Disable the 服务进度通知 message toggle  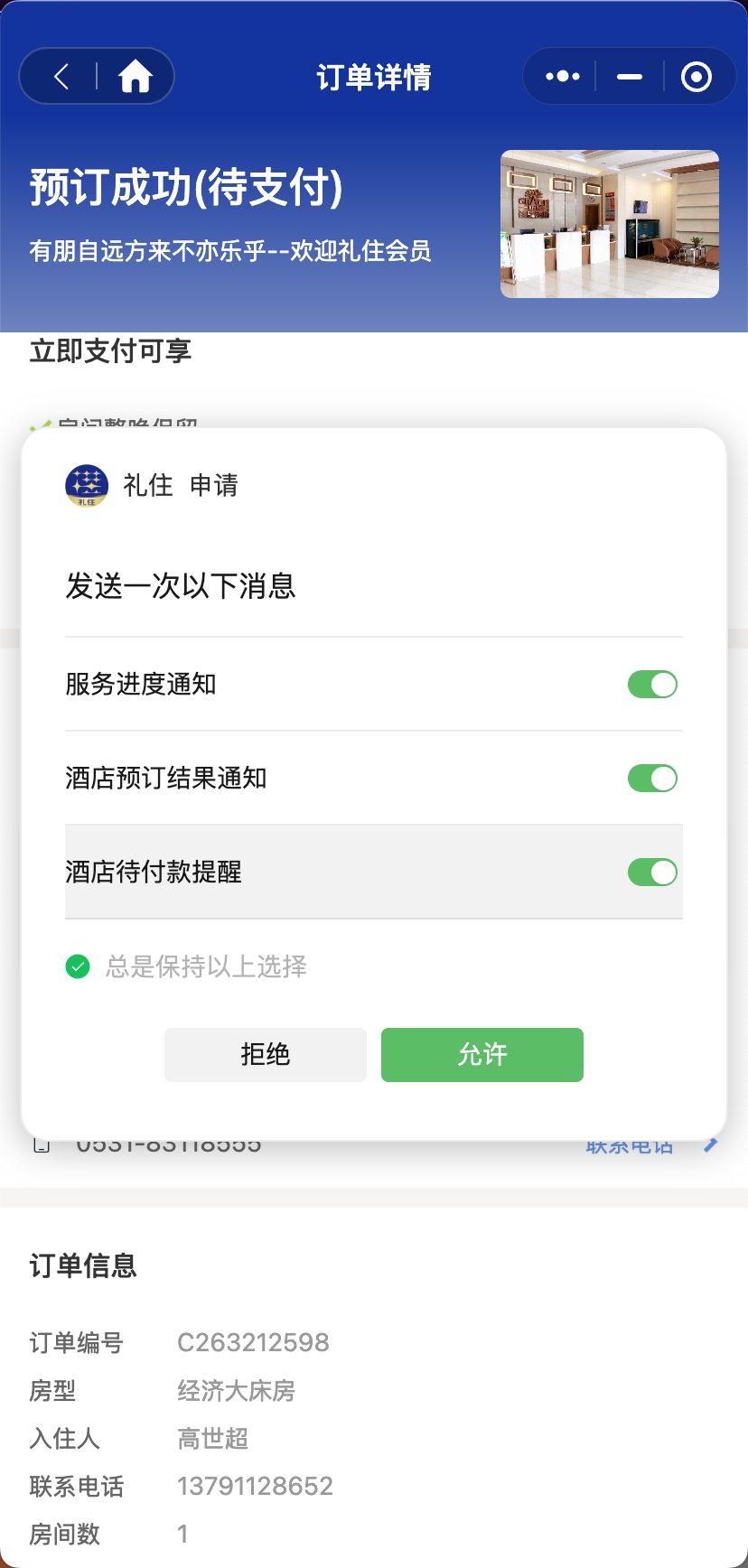click(651, 684)
